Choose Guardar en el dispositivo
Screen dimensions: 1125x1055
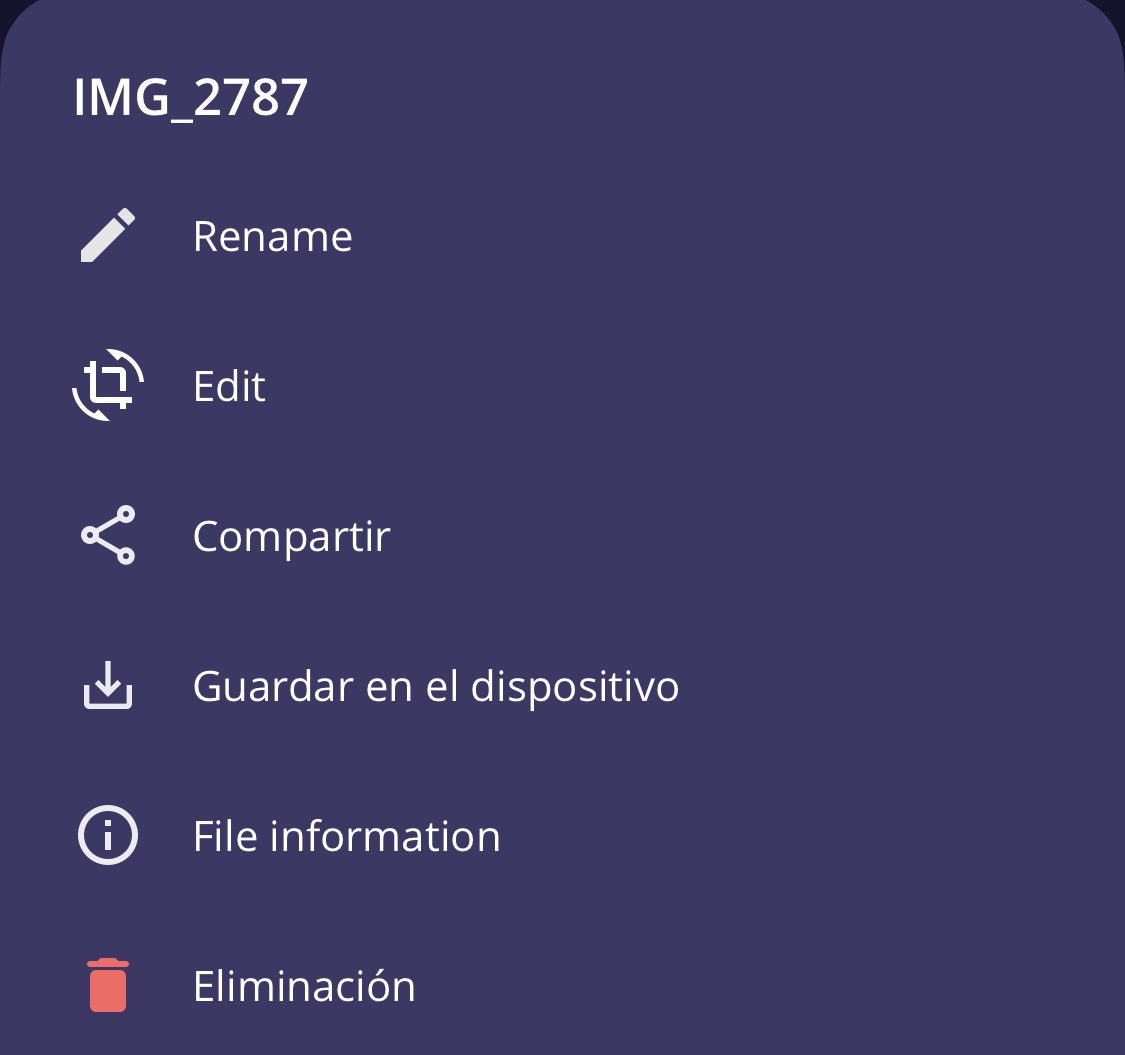click(435, 687)
